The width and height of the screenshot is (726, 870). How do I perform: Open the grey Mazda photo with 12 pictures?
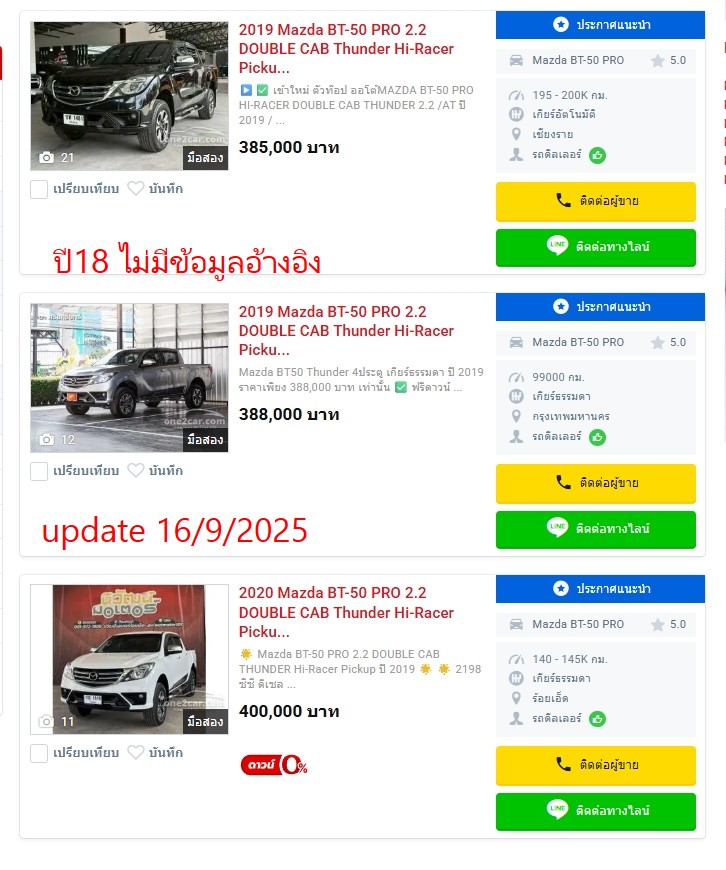[129, 377]
